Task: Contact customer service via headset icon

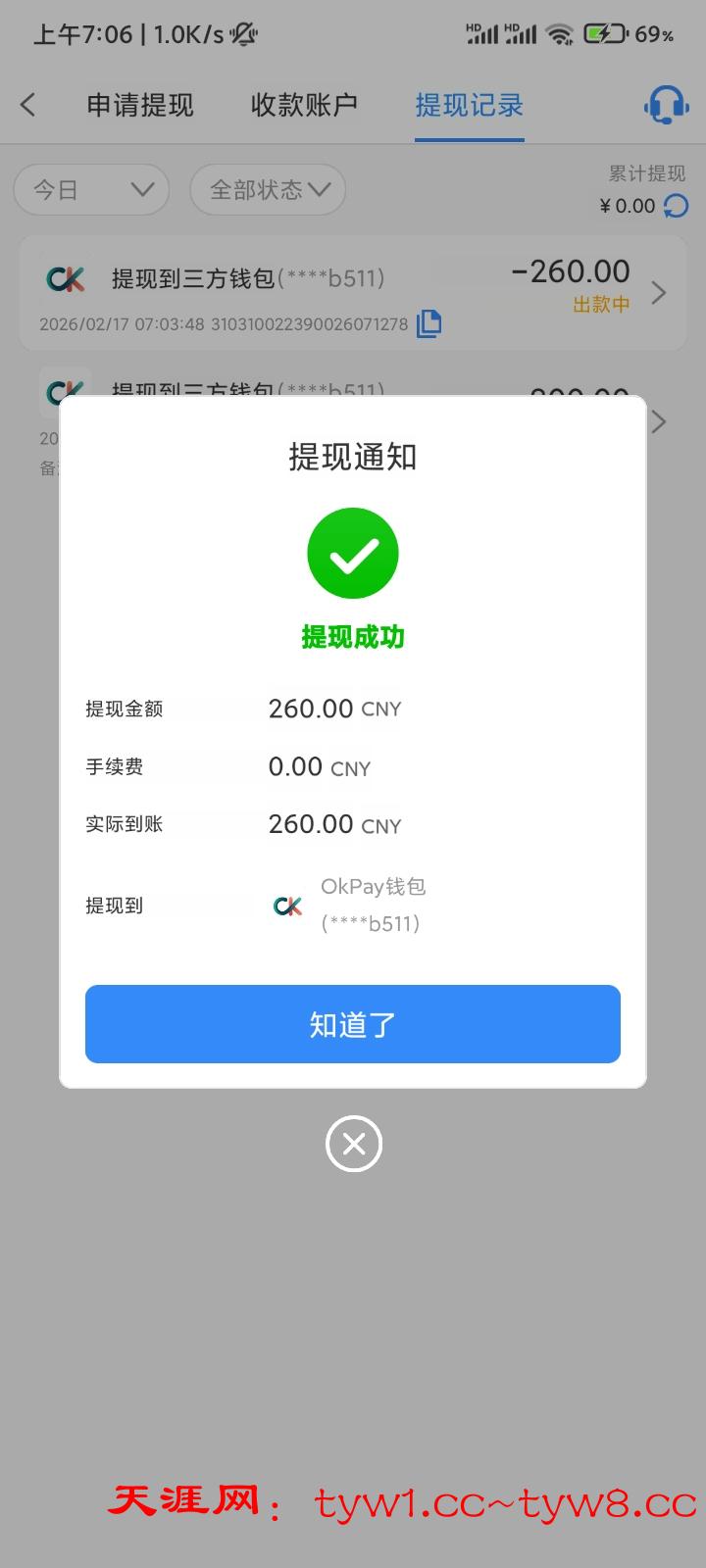Action: [x=666, y=105]
